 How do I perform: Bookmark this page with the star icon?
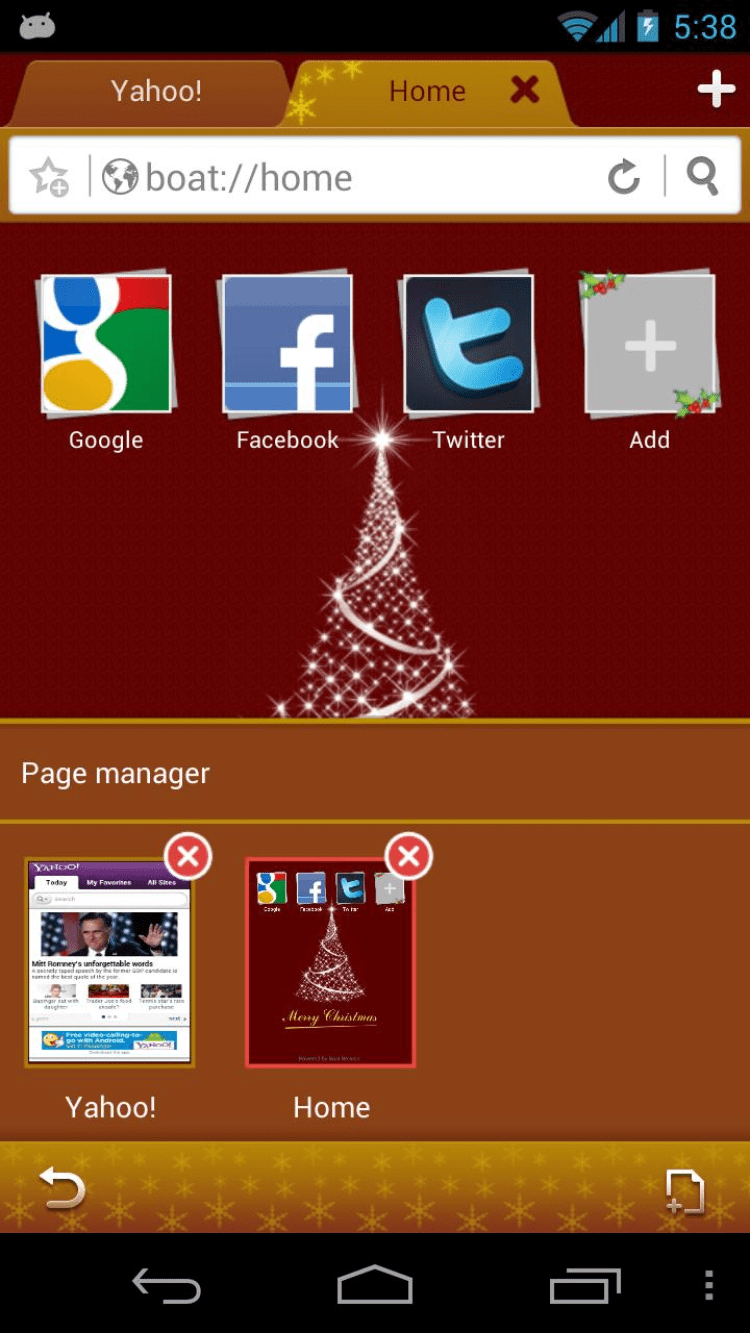click(48, 178)
